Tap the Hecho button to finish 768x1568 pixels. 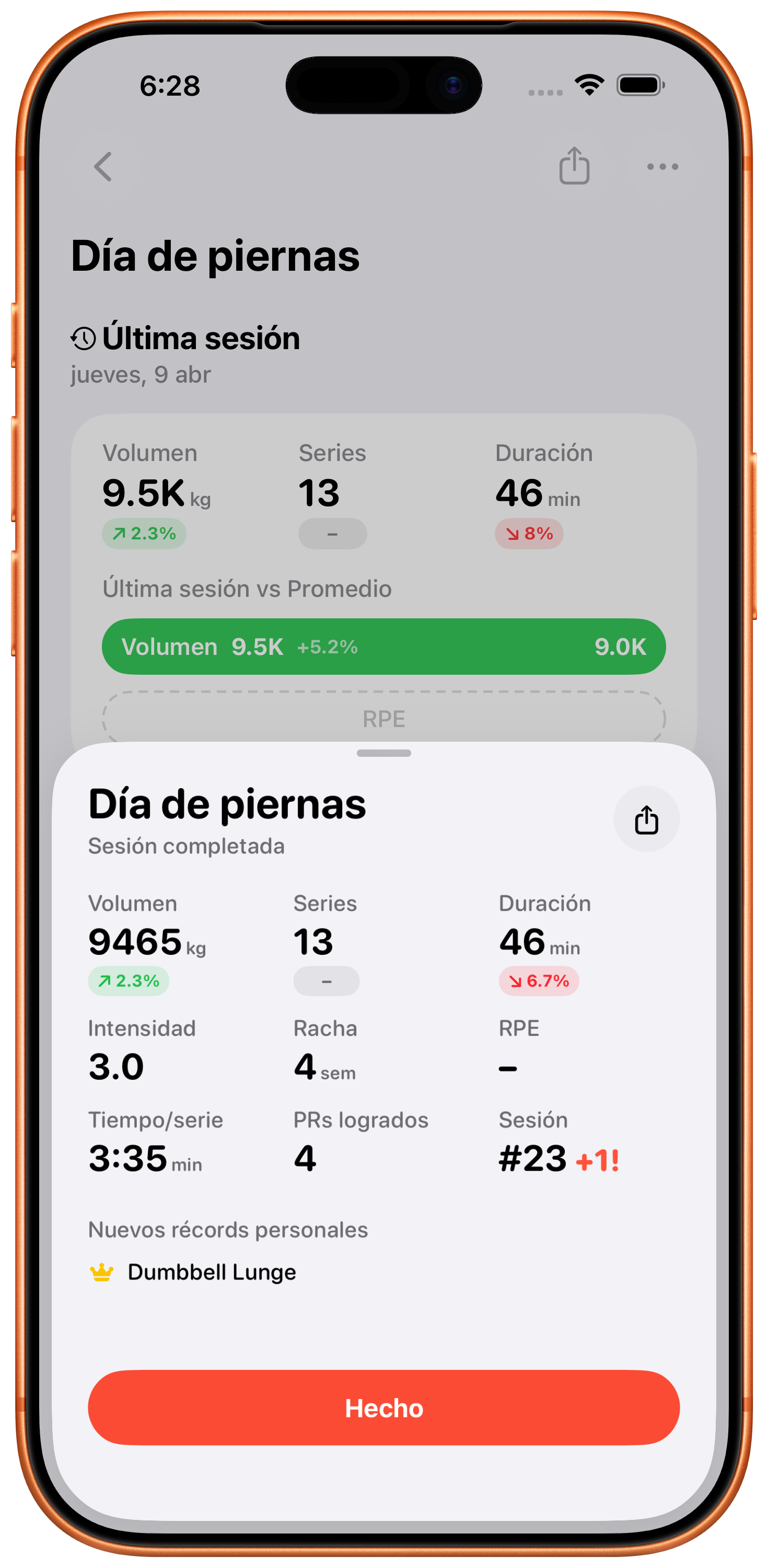[x=383, y=1408]
